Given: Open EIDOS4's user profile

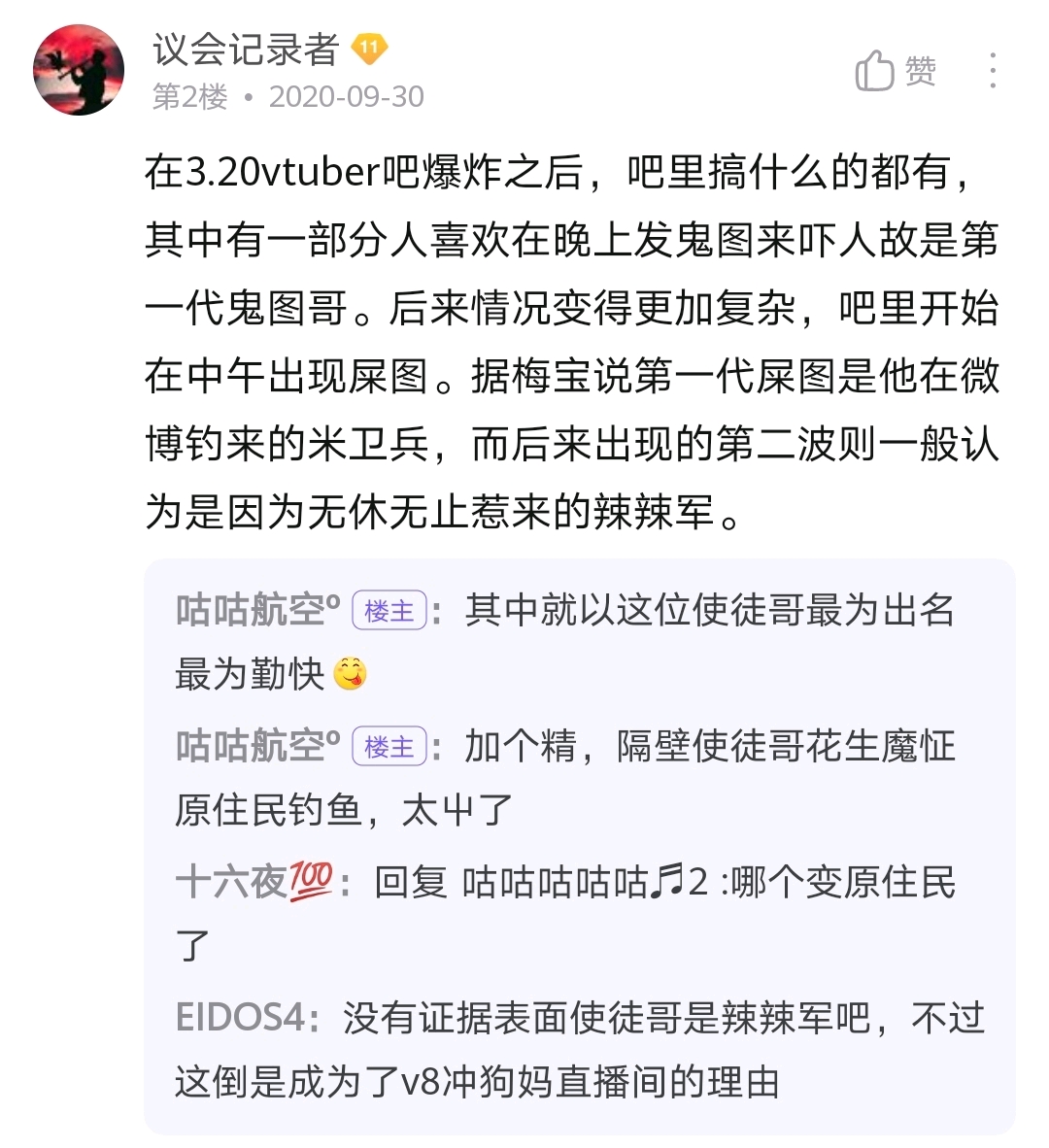Looking at the screenshot, I should 242,1019.
